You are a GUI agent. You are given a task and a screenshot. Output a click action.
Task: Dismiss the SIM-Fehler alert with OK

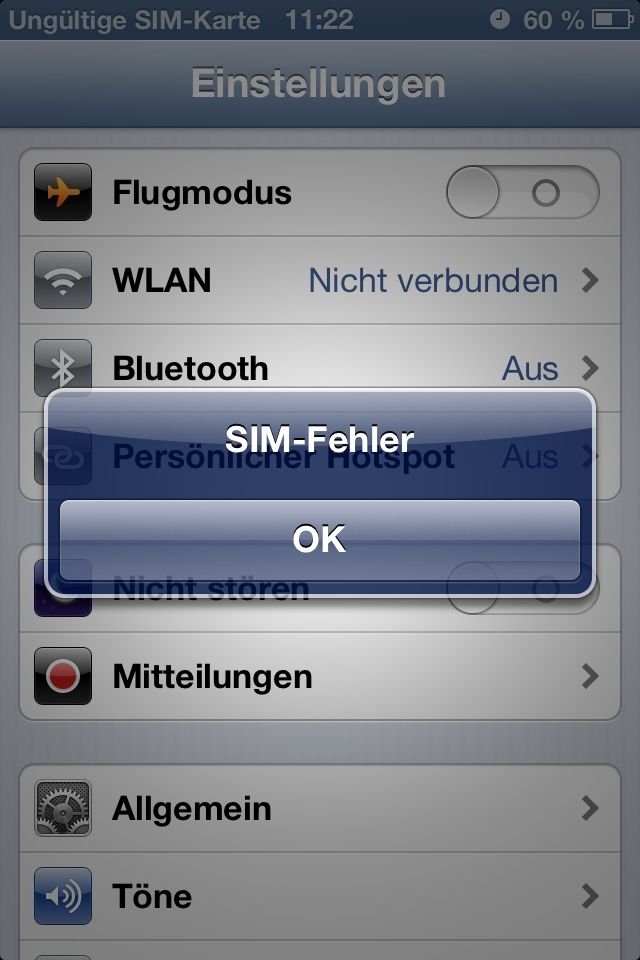[320, 540]
